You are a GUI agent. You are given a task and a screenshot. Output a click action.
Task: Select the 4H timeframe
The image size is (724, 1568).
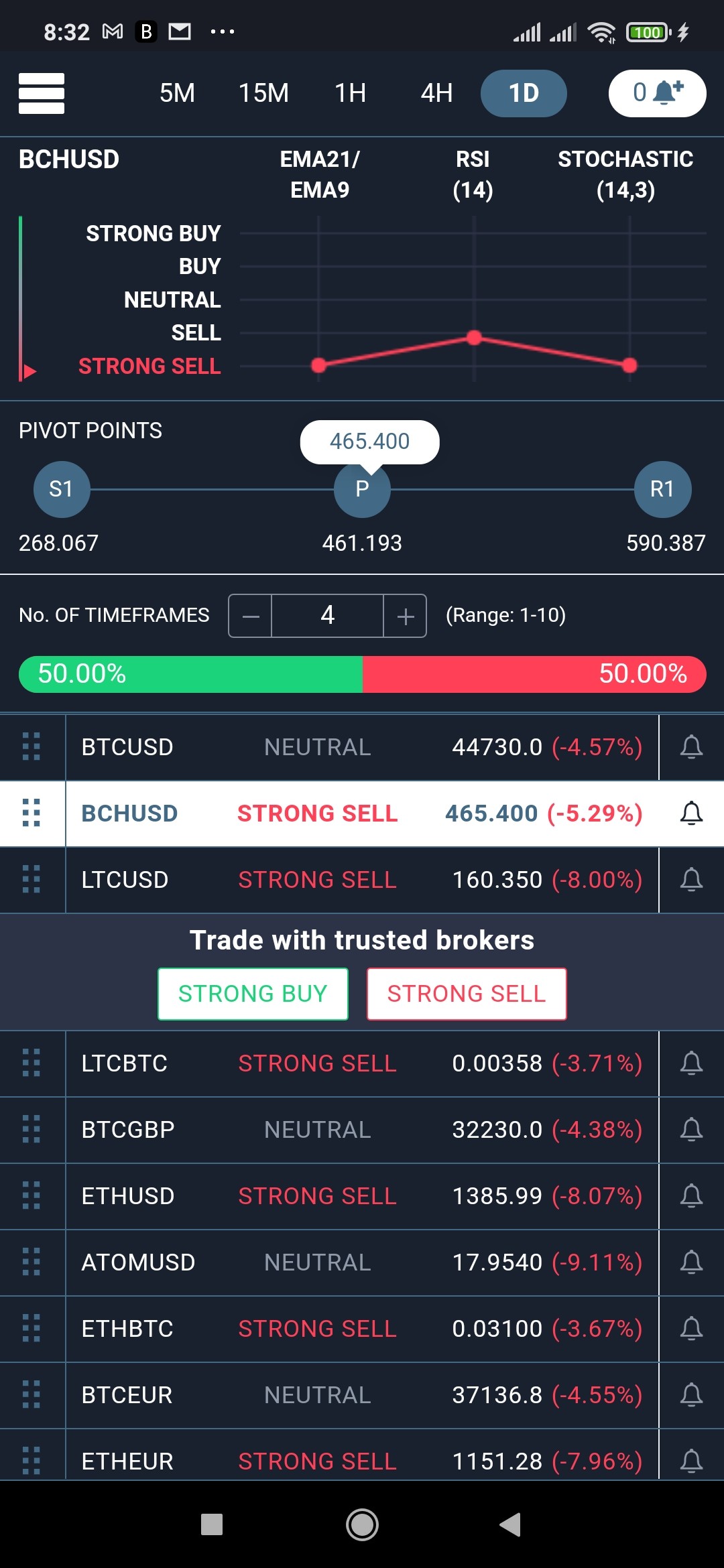coord(436,93)
